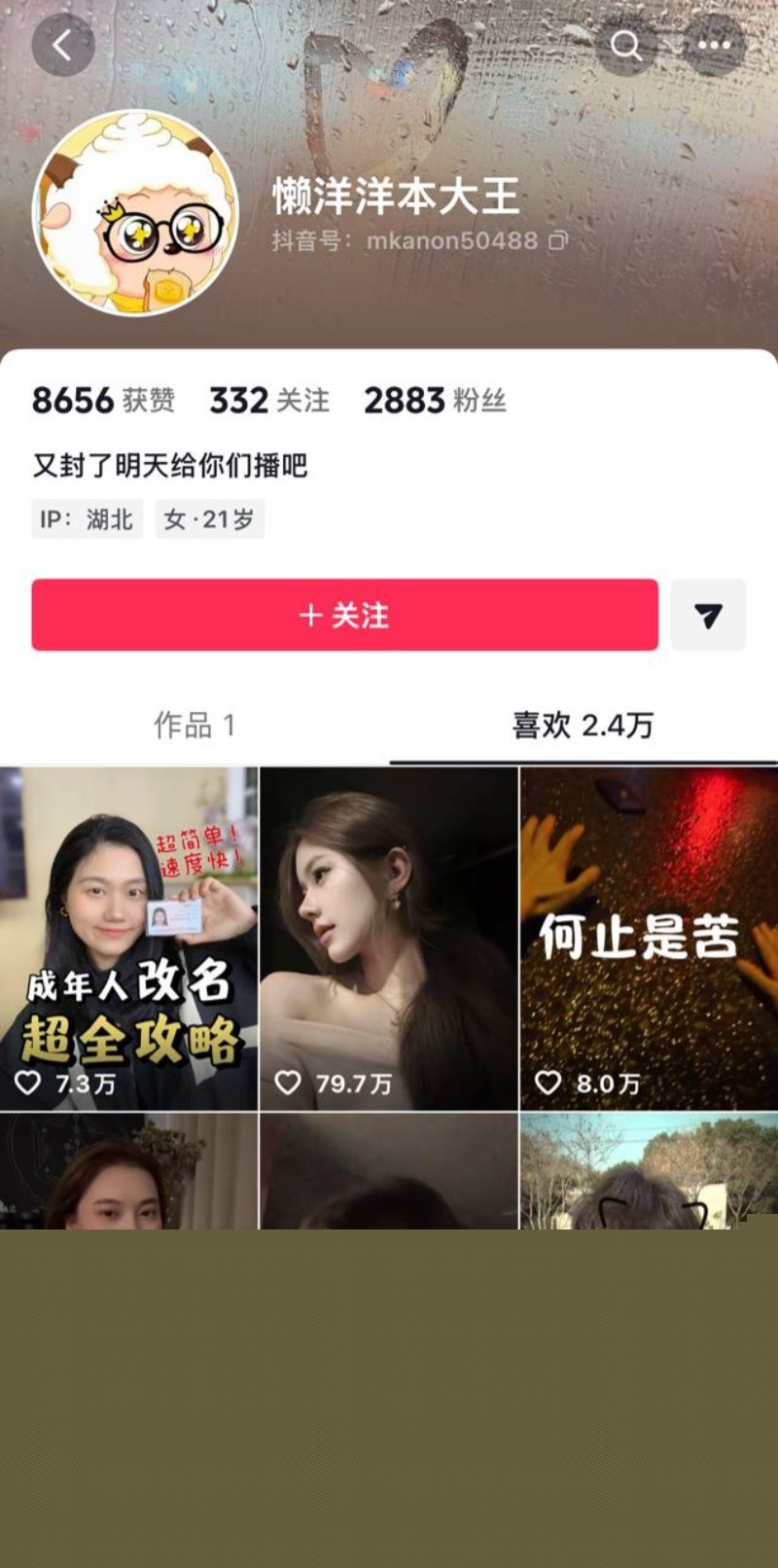Copy the Douyin ID using the copy icon
778x1568 pixels.
[555, 240]
